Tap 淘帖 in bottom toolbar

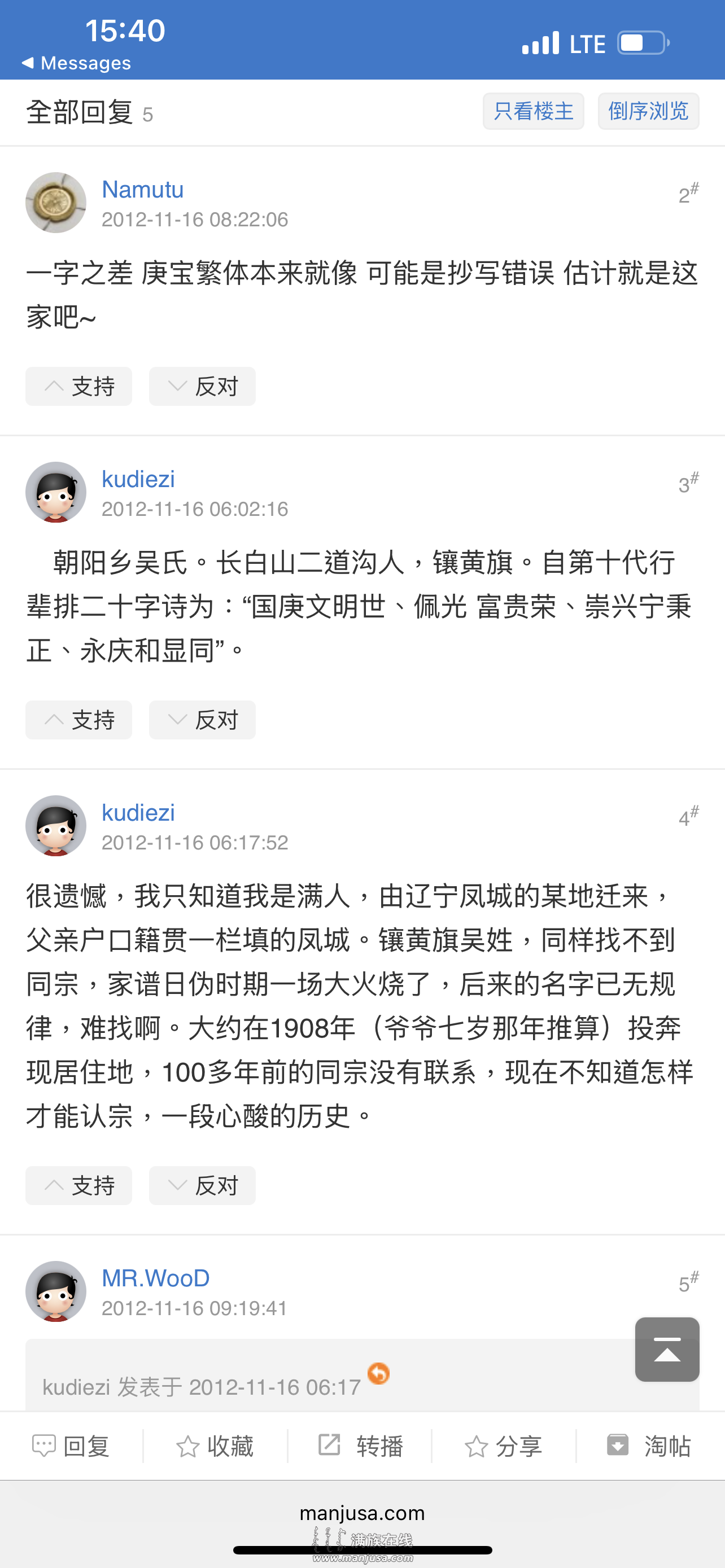pos(649,1446)
